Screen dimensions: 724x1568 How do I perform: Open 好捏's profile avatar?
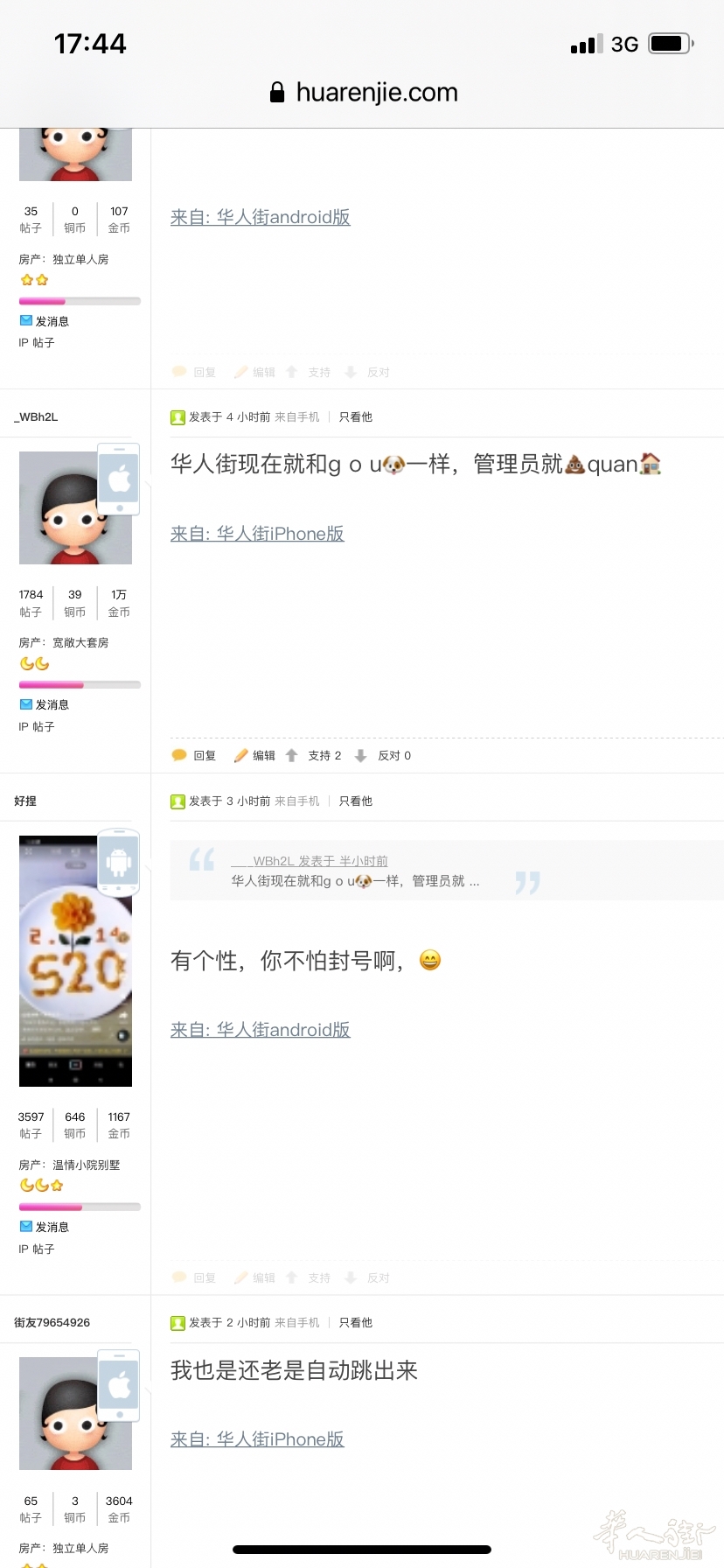(x=75, y=961)
